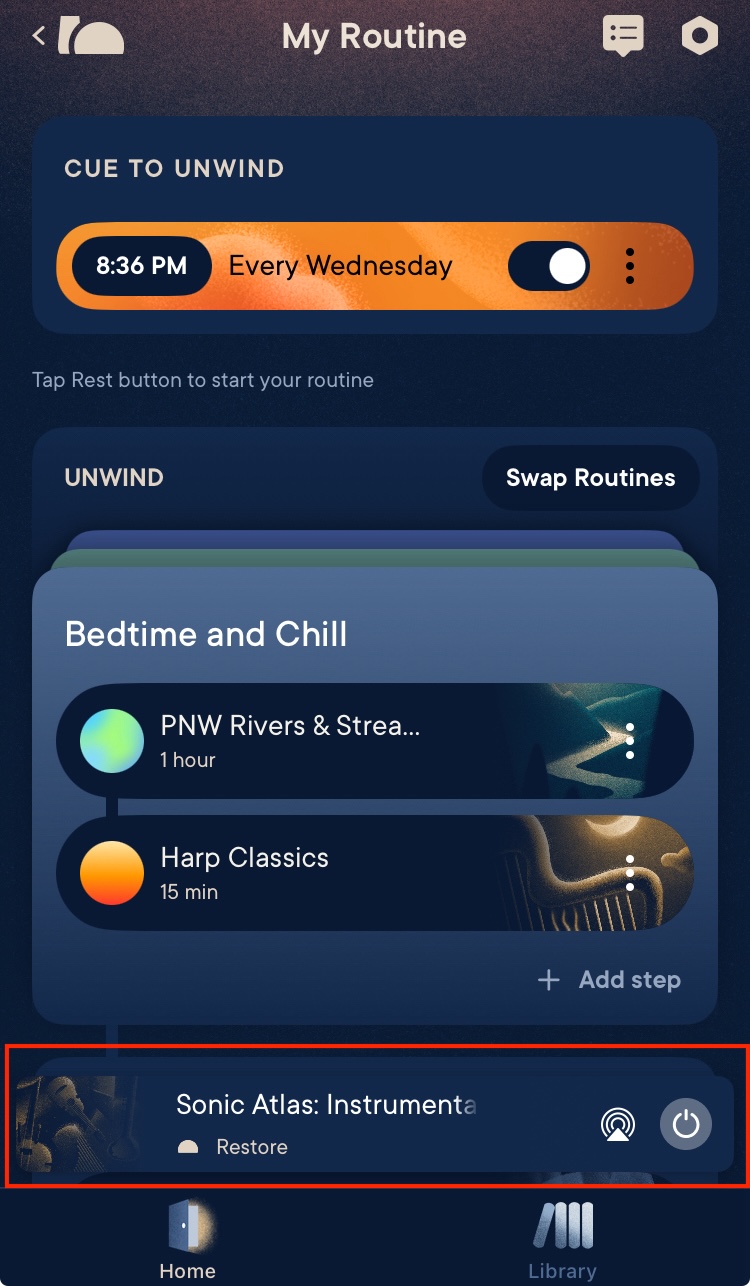Open more options for Harp Classics
750x1286 pixels.
630,873
